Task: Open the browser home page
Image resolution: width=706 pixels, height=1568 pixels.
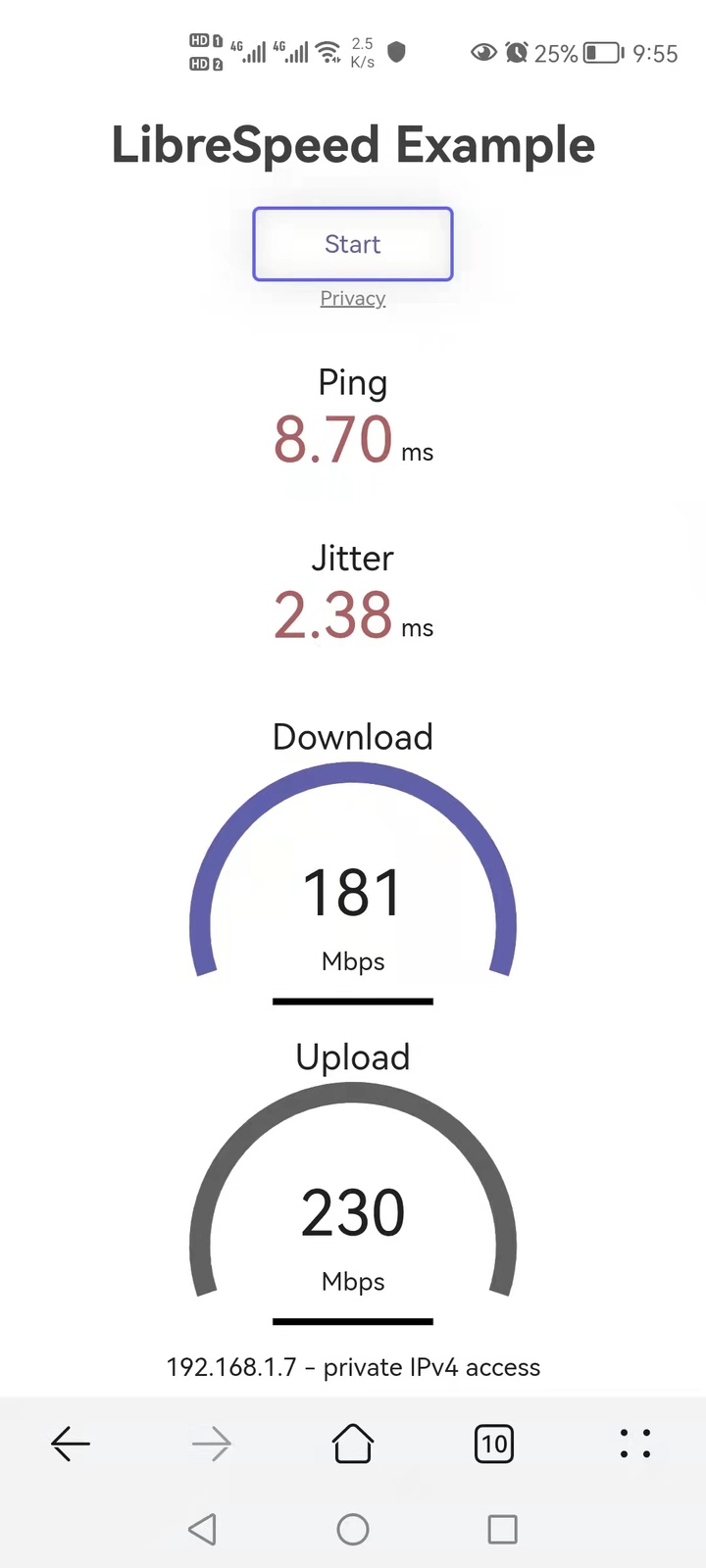Action: click(x=353, y=1444)
